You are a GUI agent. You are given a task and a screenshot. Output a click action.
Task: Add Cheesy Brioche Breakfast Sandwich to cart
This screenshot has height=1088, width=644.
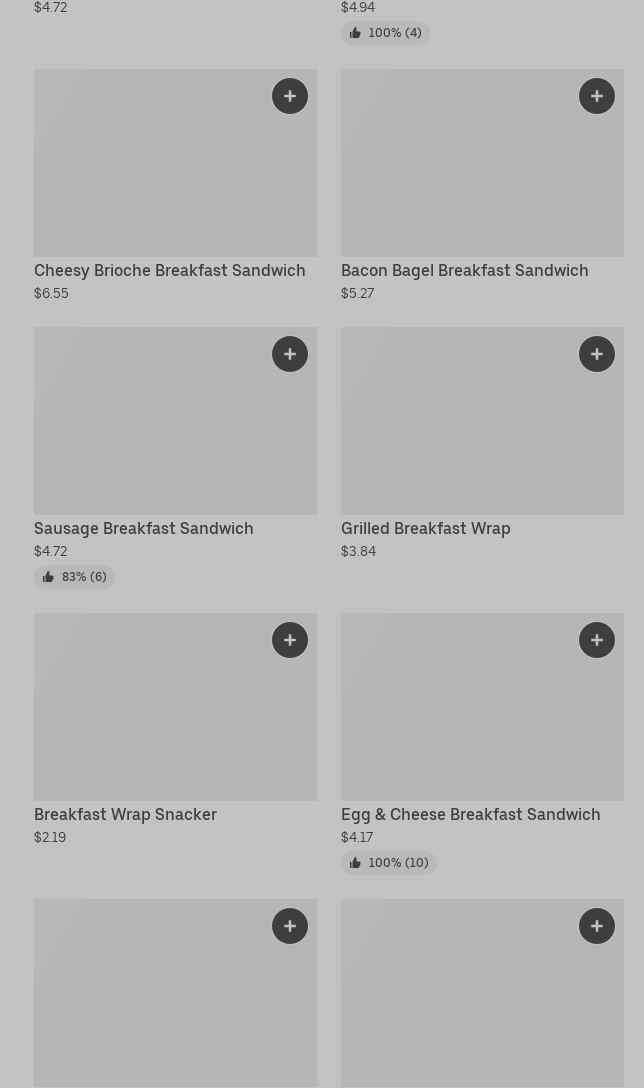(290, 96)
